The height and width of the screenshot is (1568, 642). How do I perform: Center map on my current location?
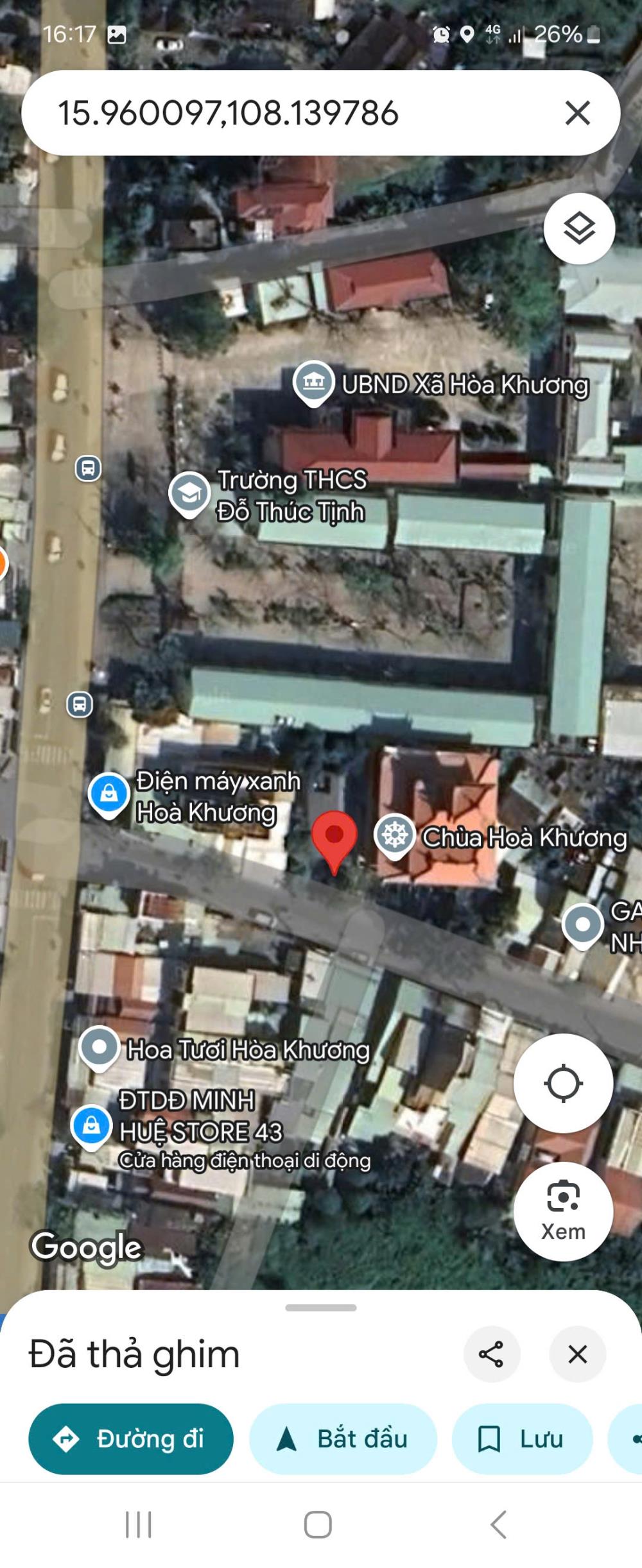[563, 1084]
